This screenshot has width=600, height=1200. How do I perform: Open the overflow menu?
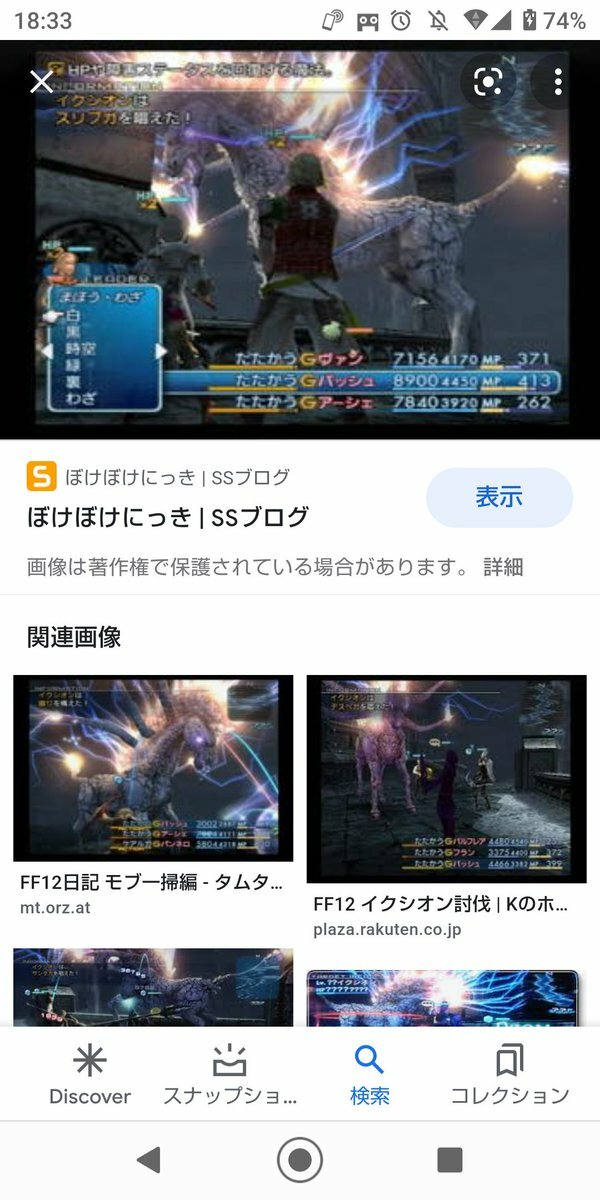558,81
